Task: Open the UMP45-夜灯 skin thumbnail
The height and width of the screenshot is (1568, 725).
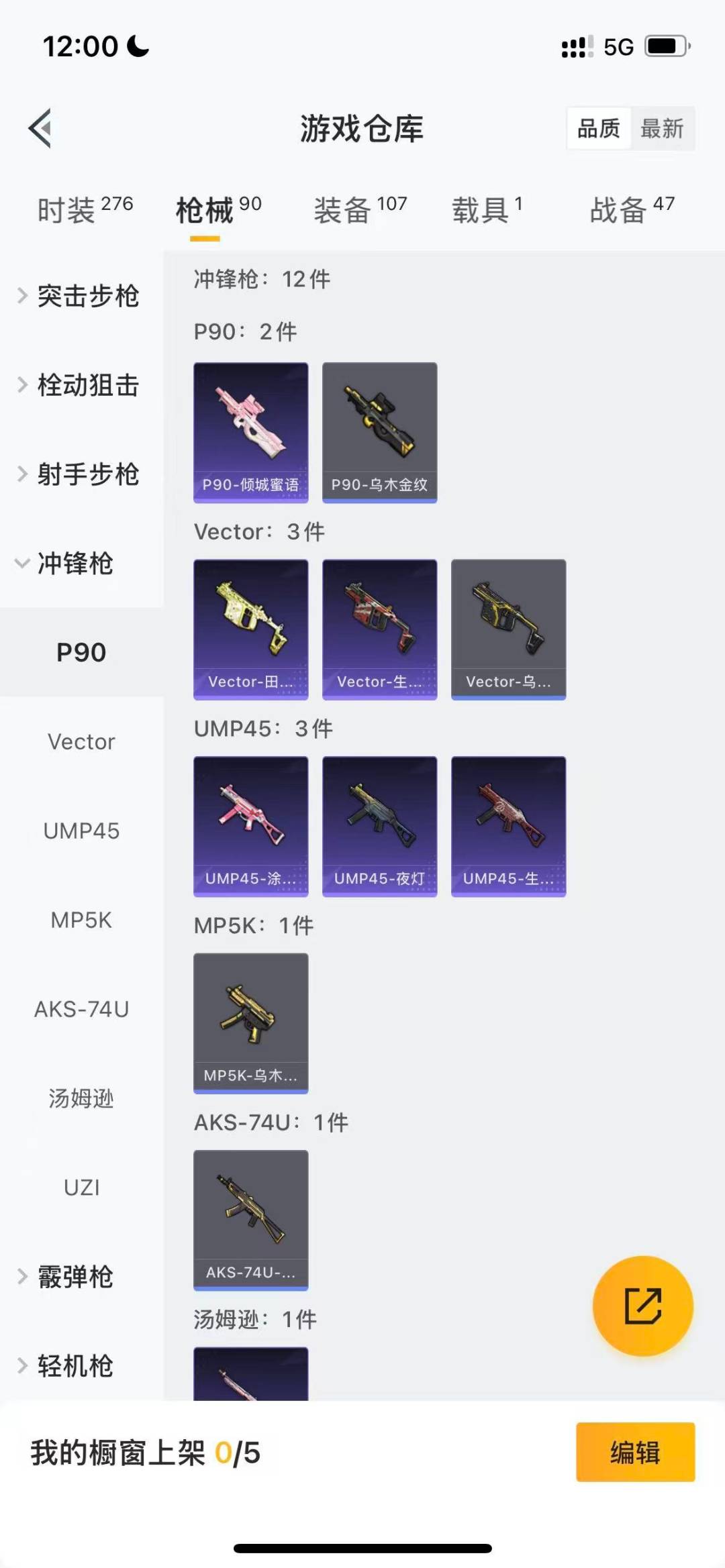Action: click(x=379, y=825)
